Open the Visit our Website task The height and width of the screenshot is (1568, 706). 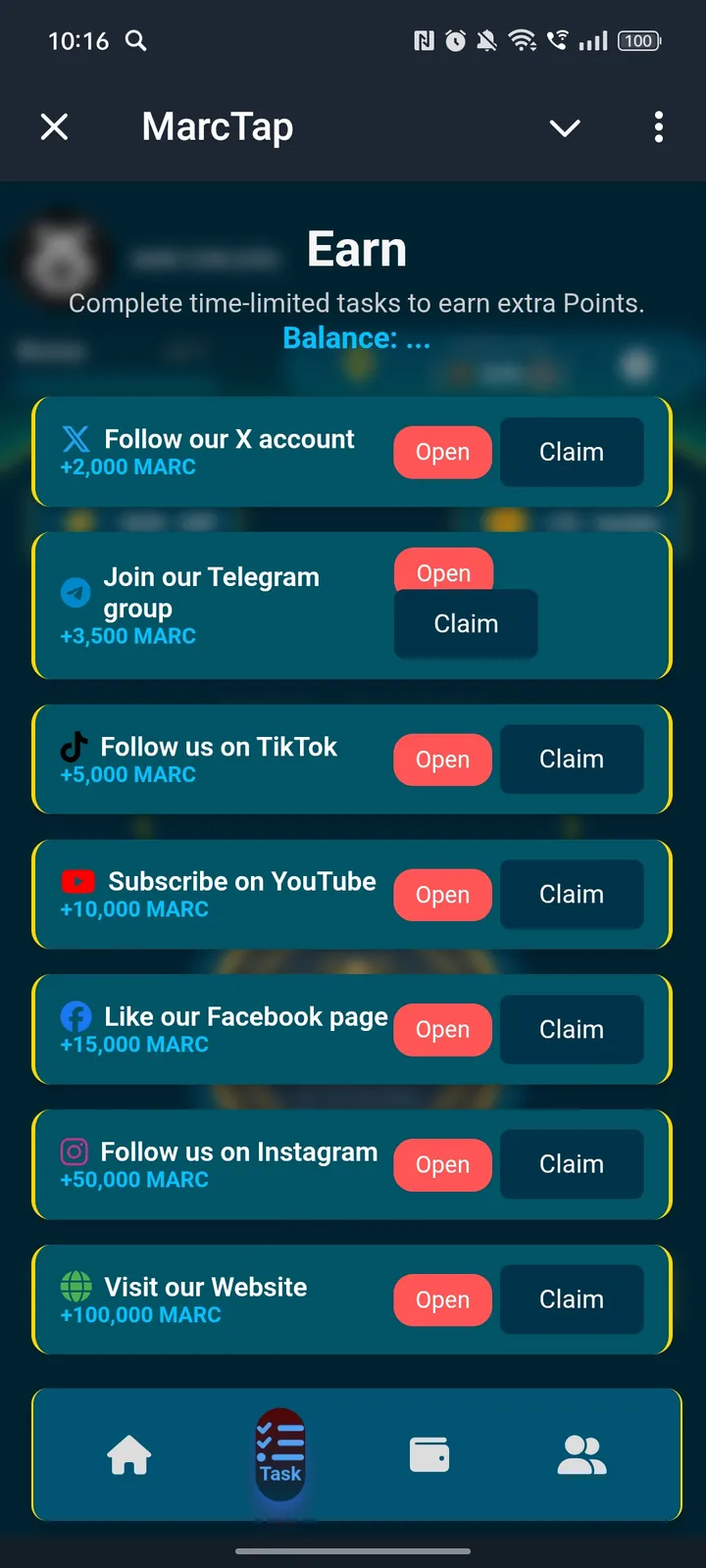pyautogui.click(x=442, y=1300)
